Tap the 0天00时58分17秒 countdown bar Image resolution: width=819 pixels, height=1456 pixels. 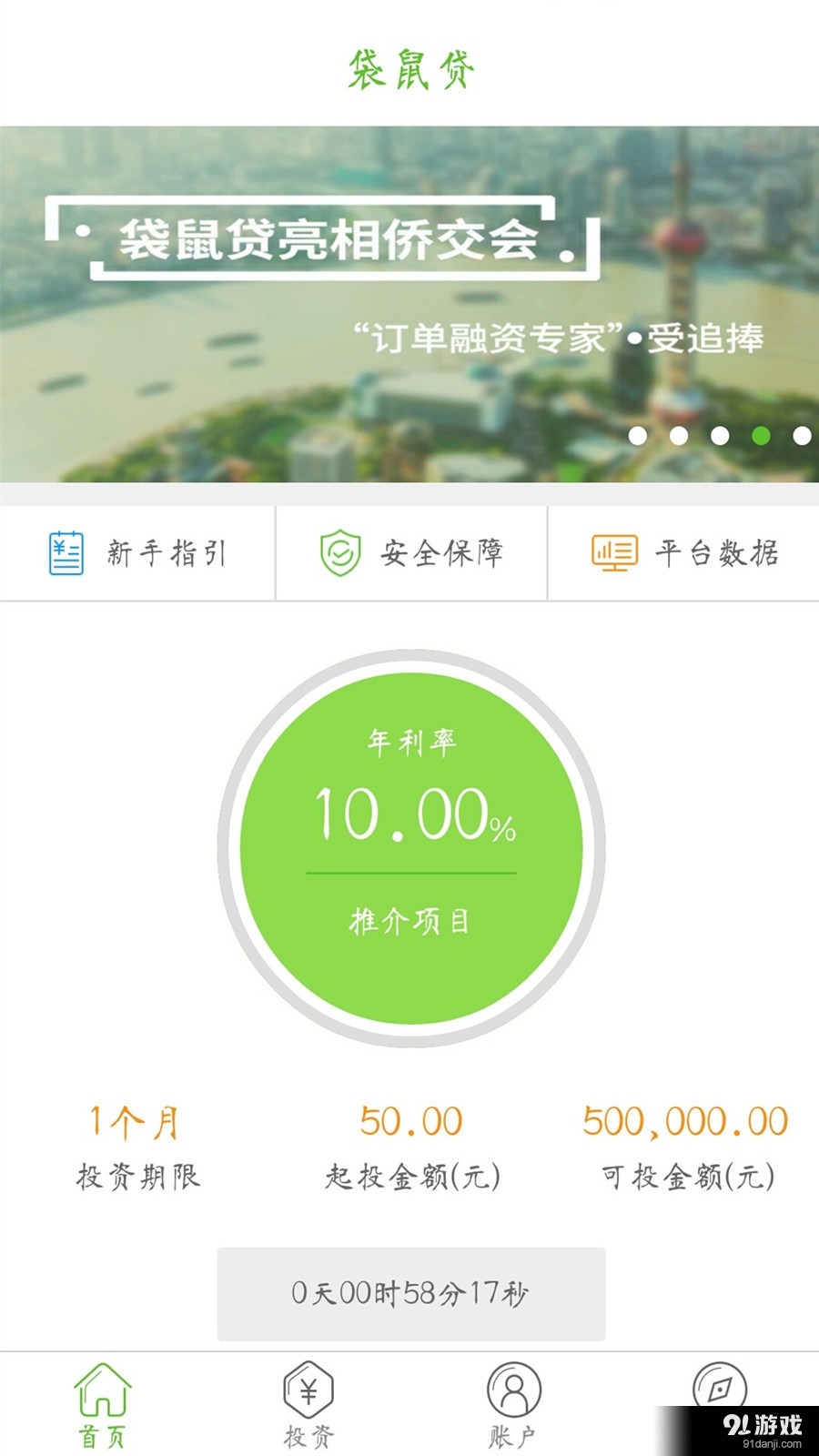click(409, 1288)
